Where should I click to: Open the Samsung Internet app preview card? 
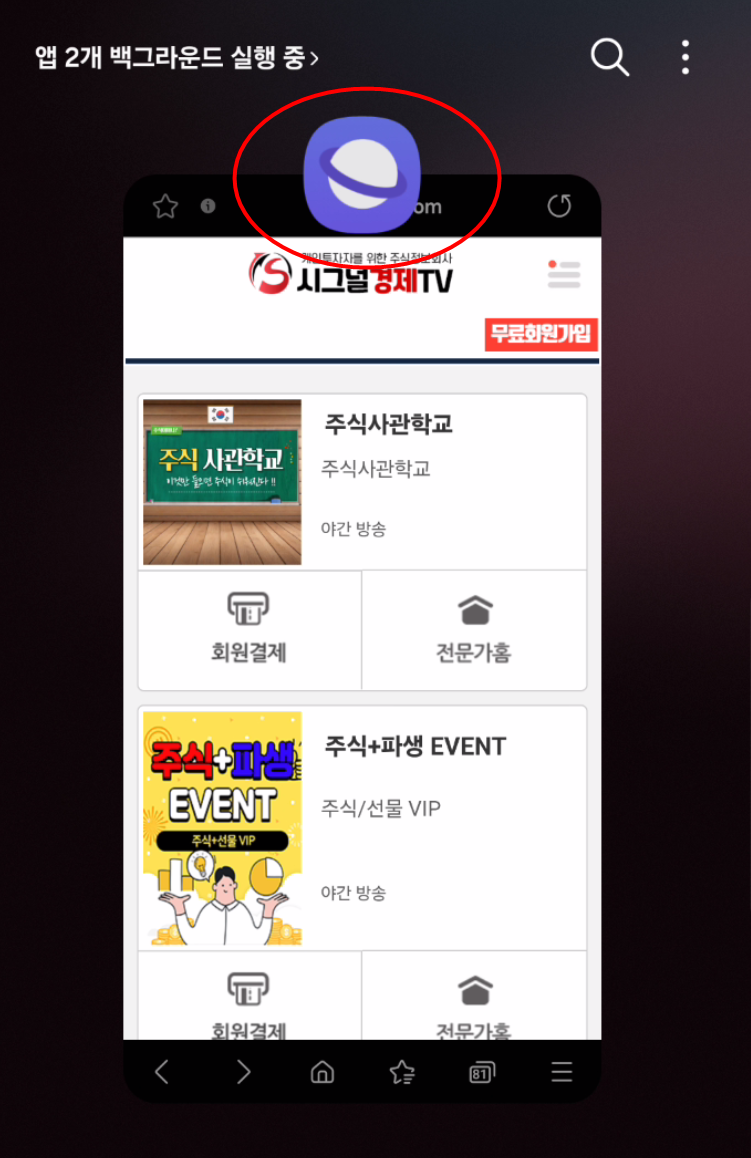[x=362, y=640]
